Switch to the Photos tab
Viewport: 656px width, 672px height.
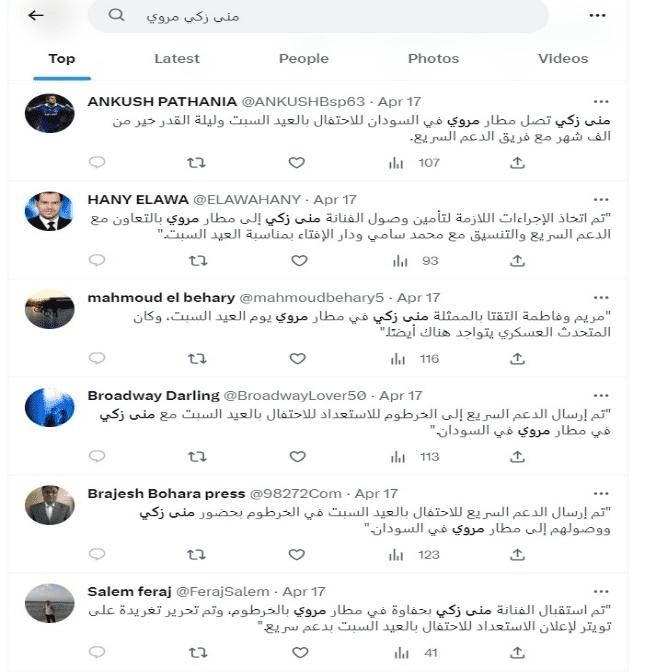point(433,59)
